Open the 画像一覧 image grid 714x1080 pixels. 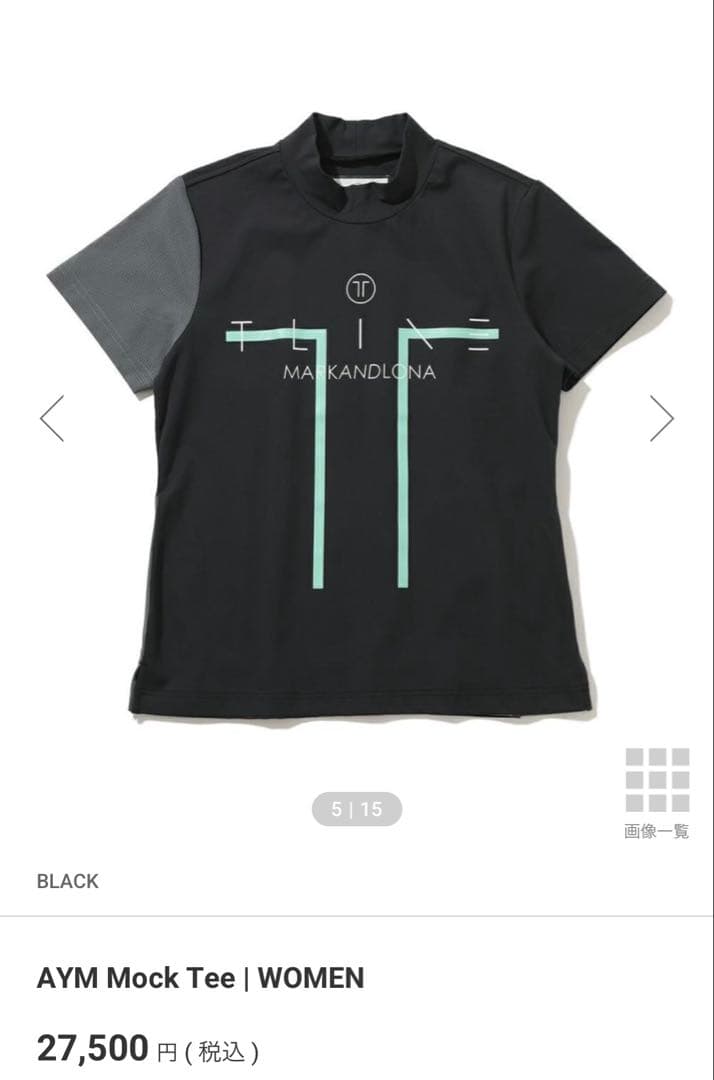pos(657,792)
